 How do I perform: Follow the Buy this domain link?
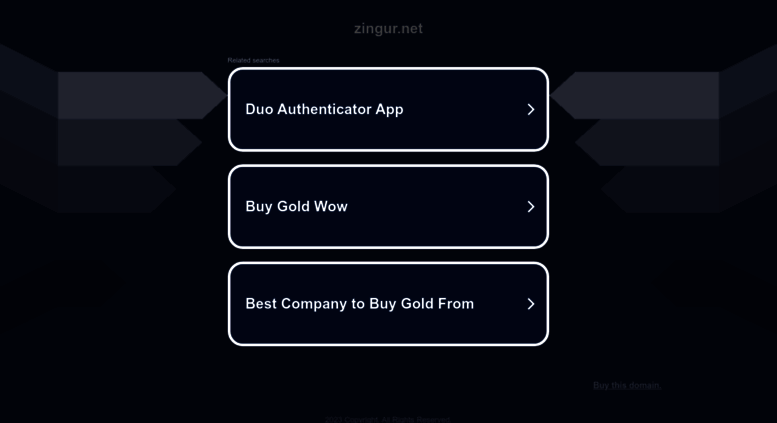click(626, 385)
